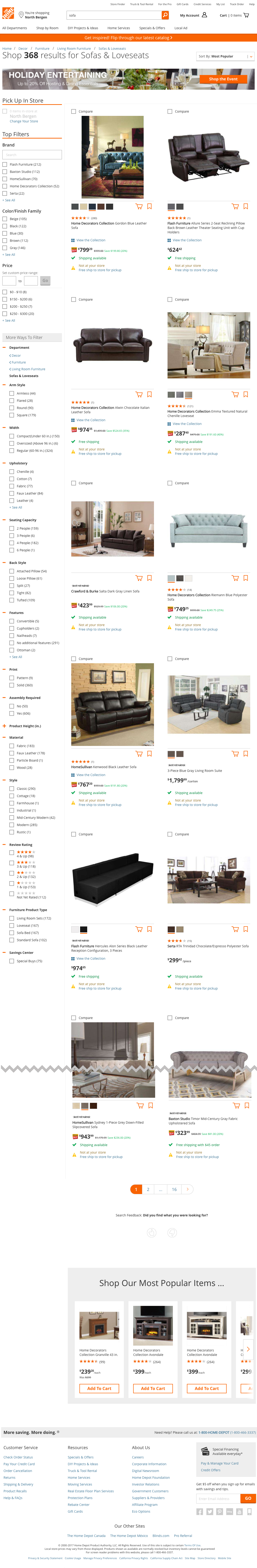
Task: Tap Change Your Store link
Action: (24, 121)
